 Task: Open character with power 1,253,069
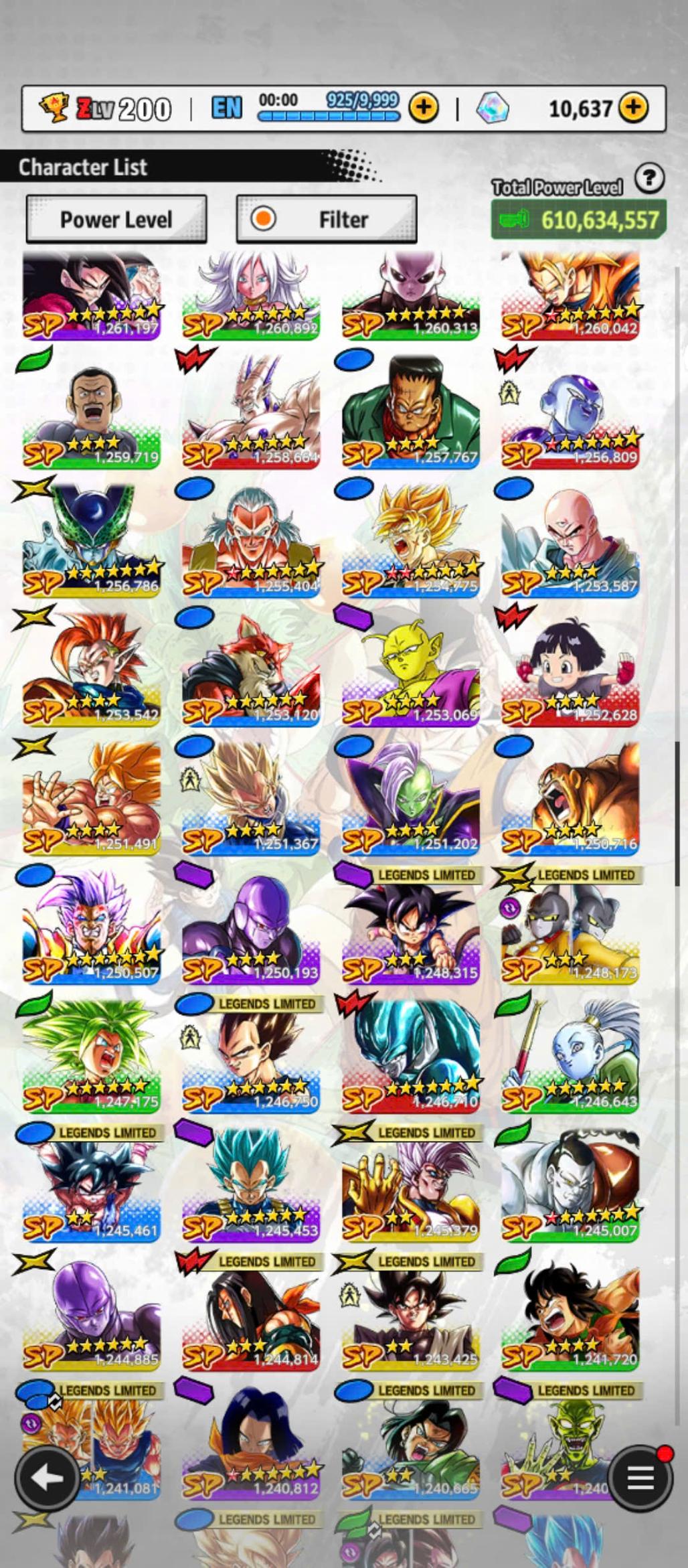[x=411, y=673]
